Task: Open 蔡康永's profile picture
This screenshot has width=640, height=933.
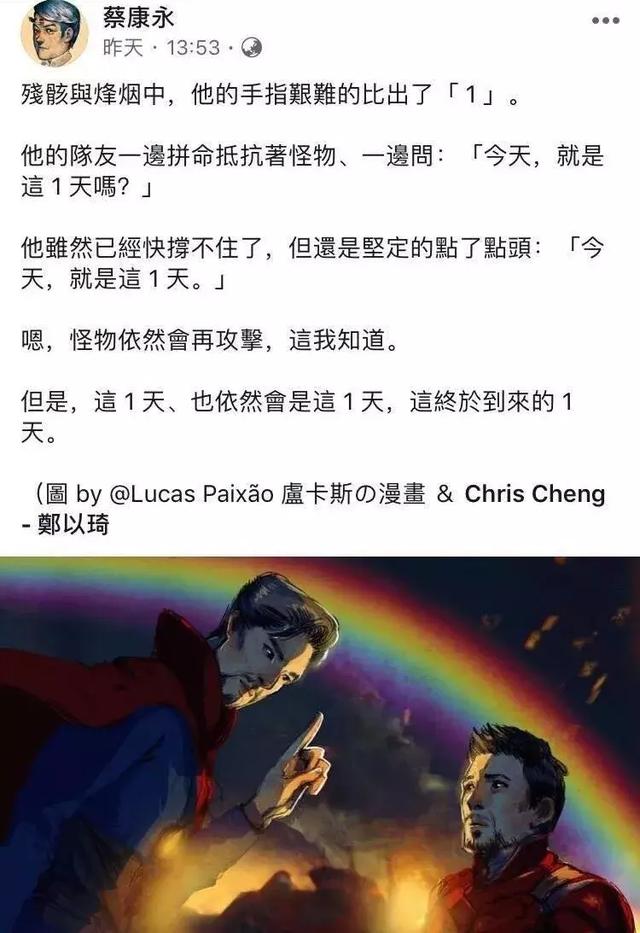Action: pos(54,31)
